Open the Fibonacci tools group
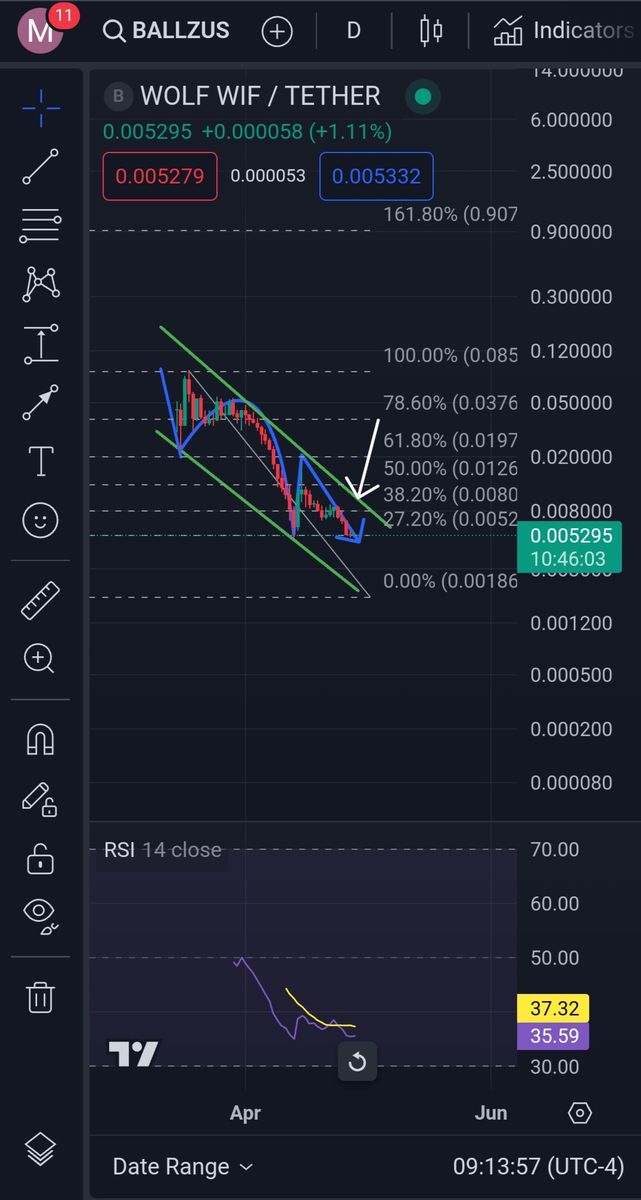The height and width of the screenshot is (1200, 641). (x=40, y=226)
